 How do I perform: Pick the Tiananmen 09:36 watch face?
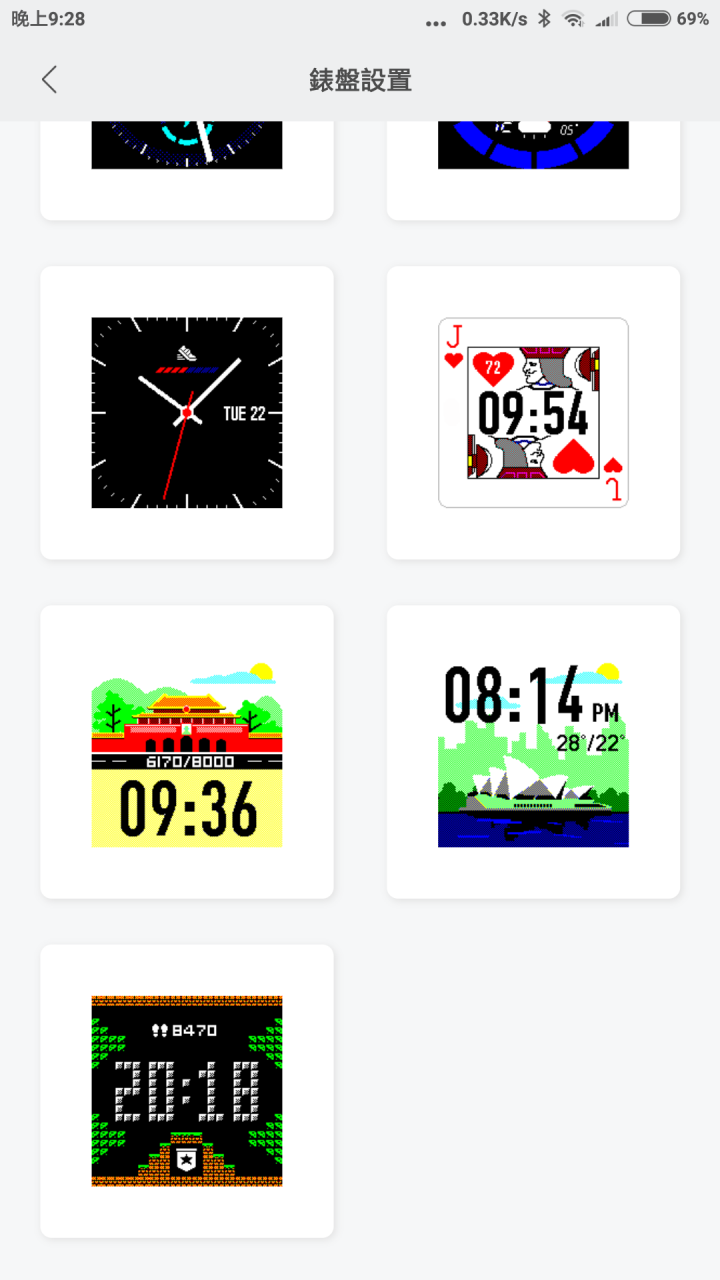(187, 752)
